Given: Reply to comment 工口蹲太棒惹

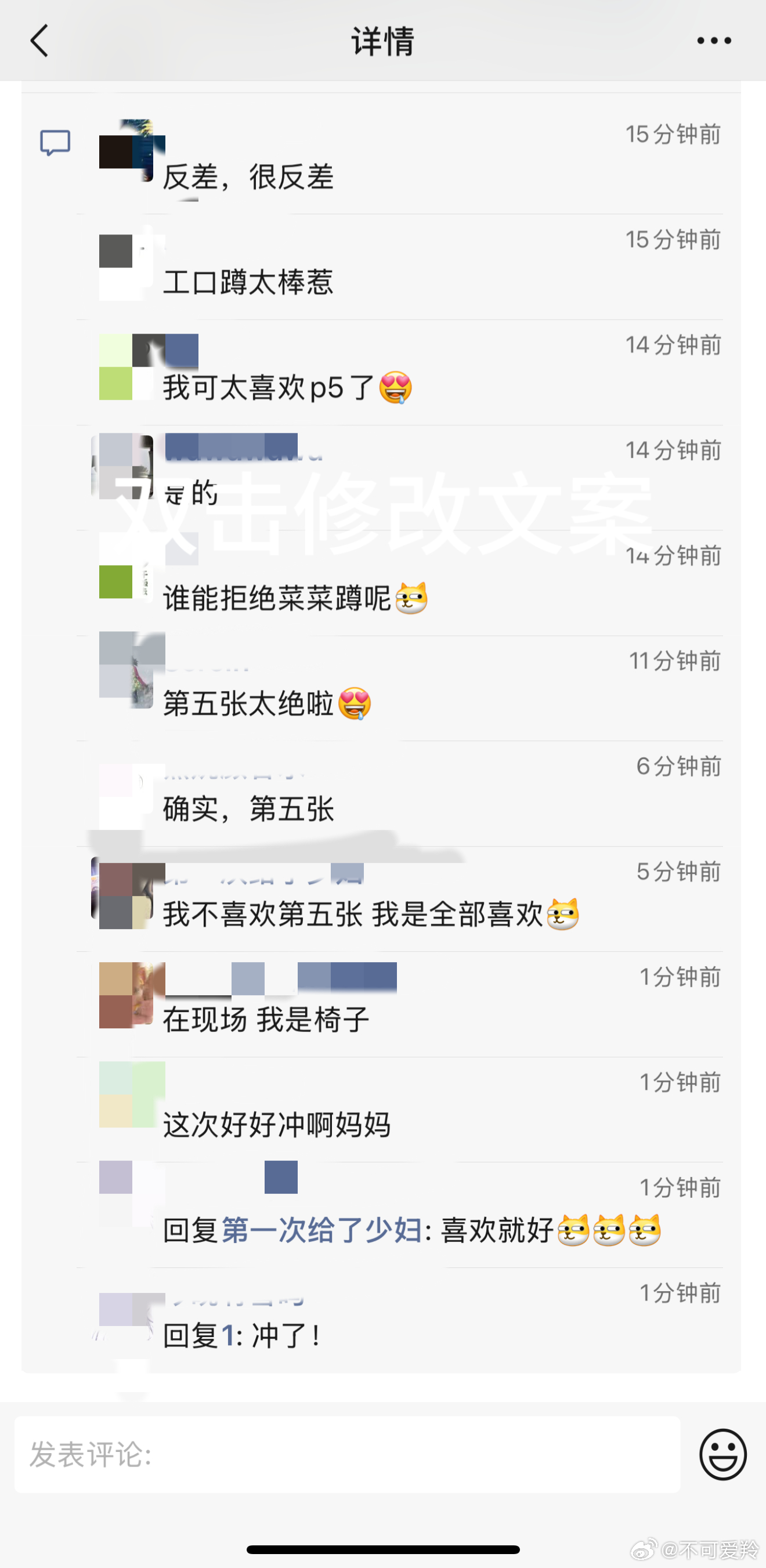Looking at the screenshot, I should 248,283.
